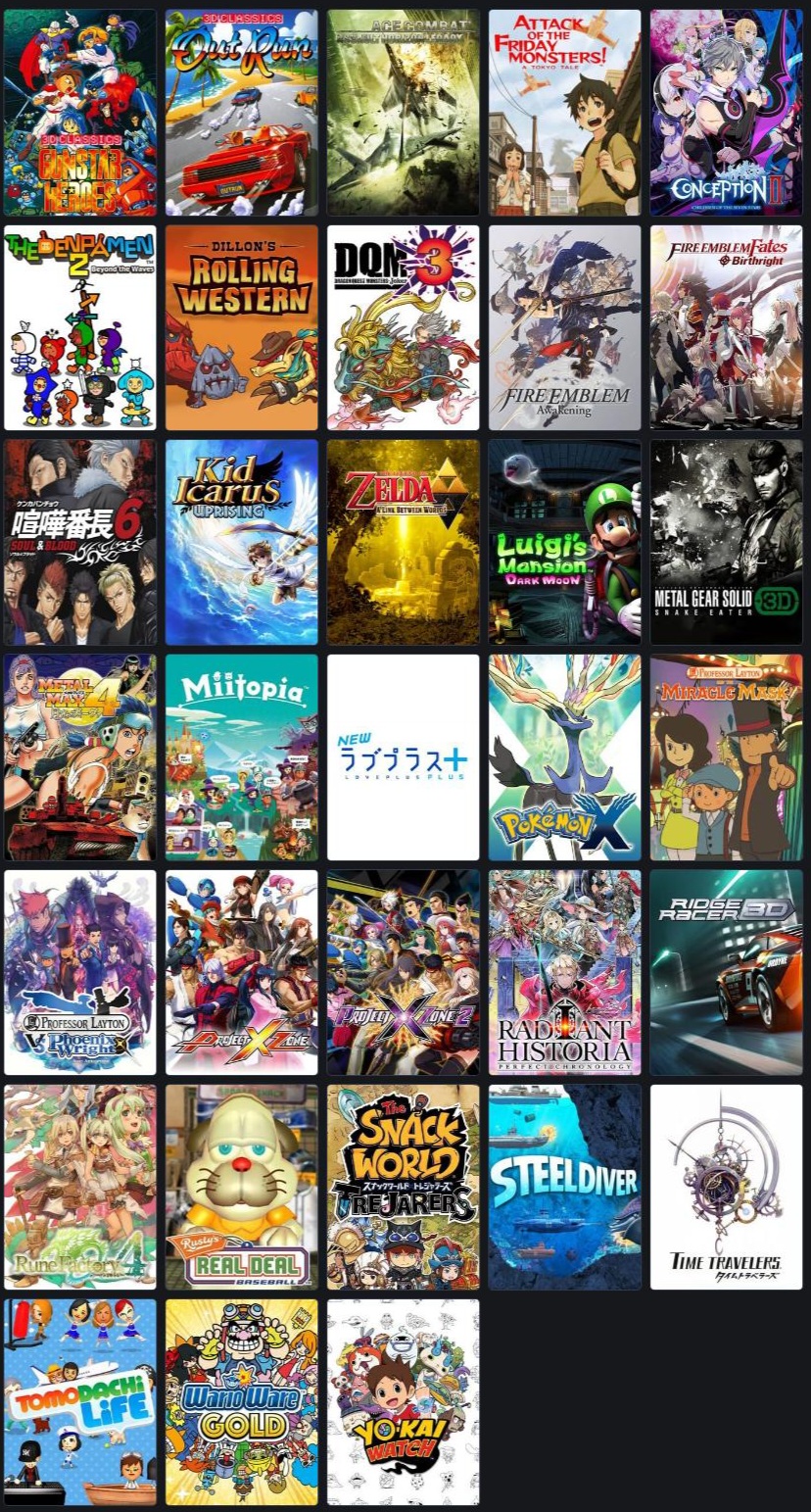
Task: Open the Ridge Racer 3D cover
Action: [x=727, y=972]
